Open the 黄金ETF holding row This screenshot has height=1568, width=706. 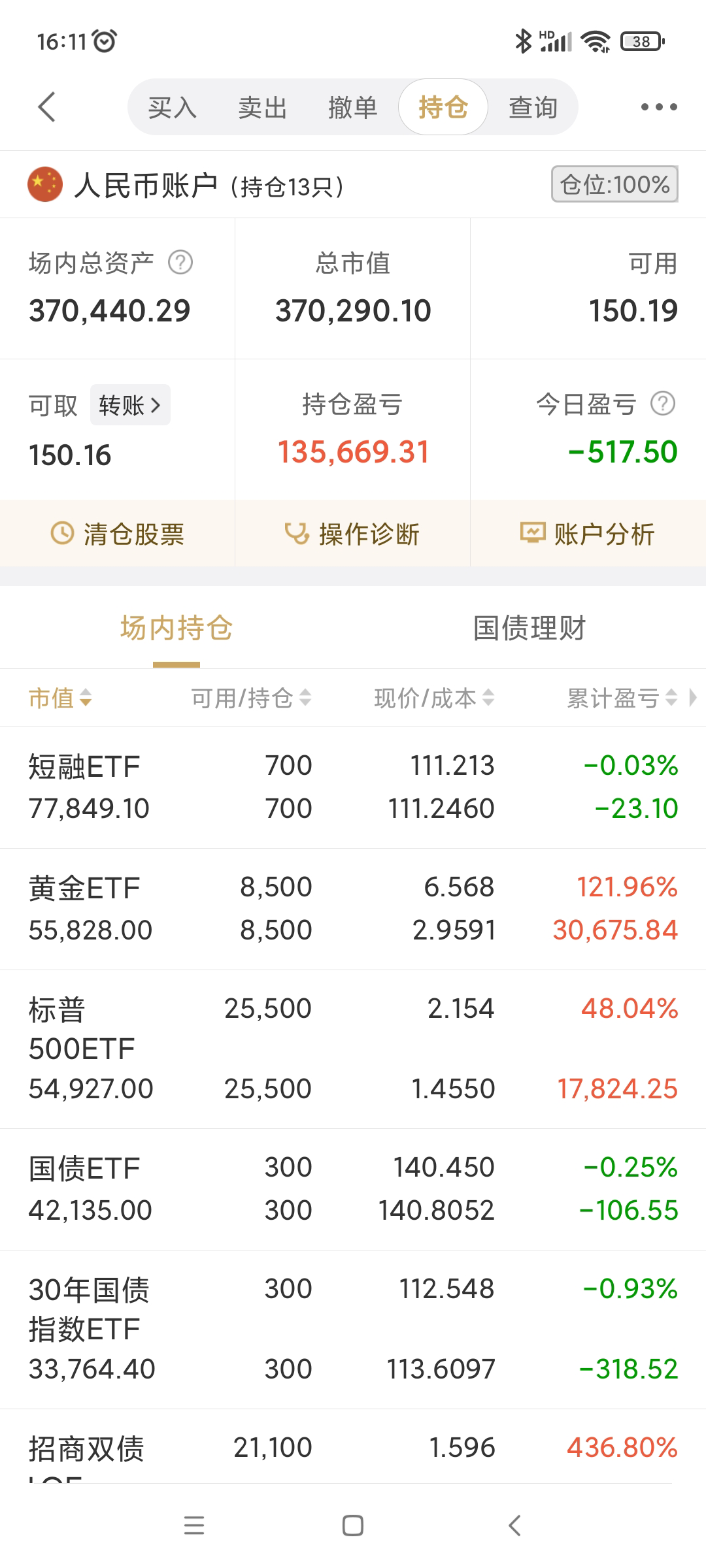coord(353,909)
